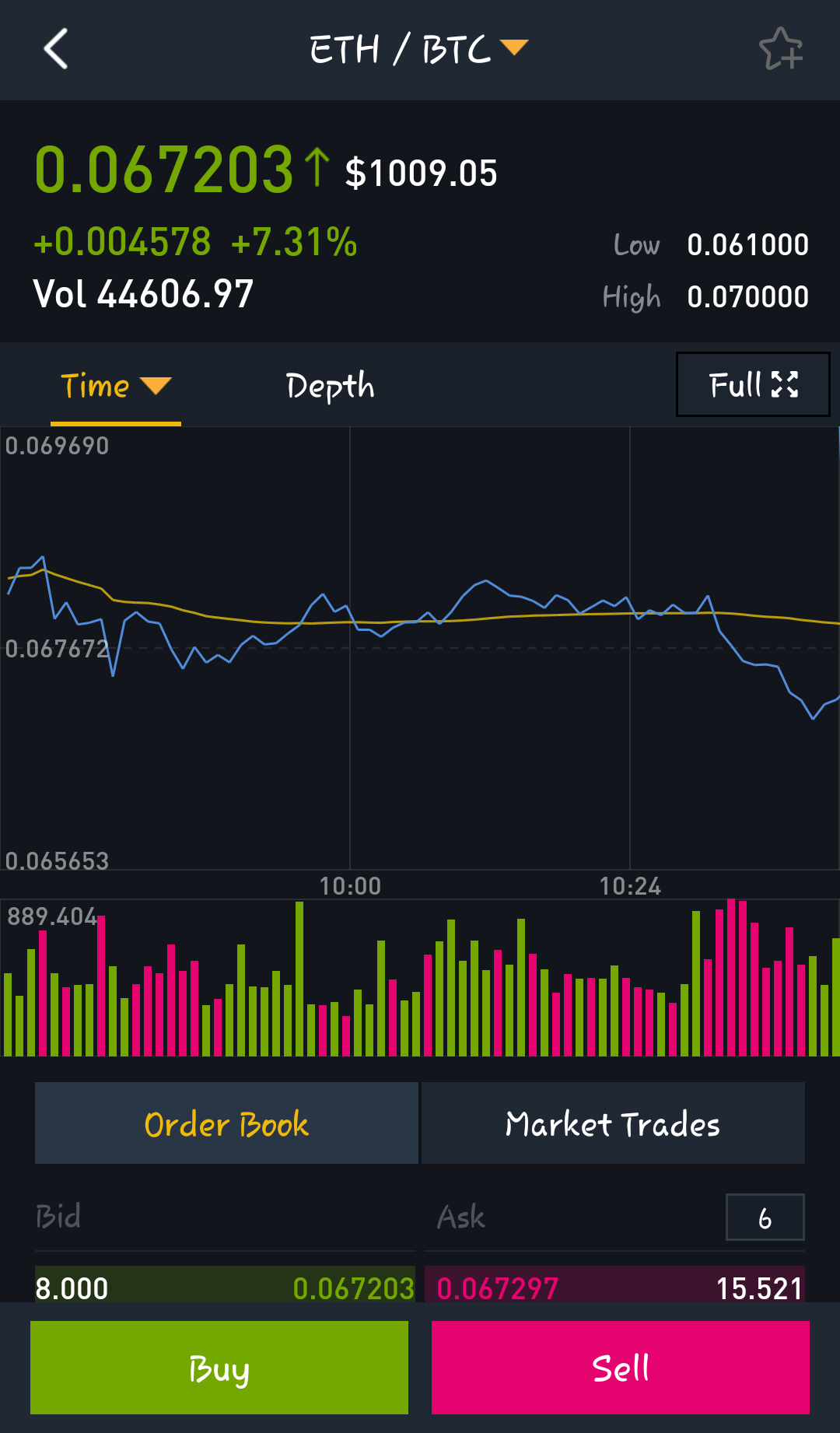
Task: Open the ETH / BTC pair dropdown
Action: [x=418, y=49]
